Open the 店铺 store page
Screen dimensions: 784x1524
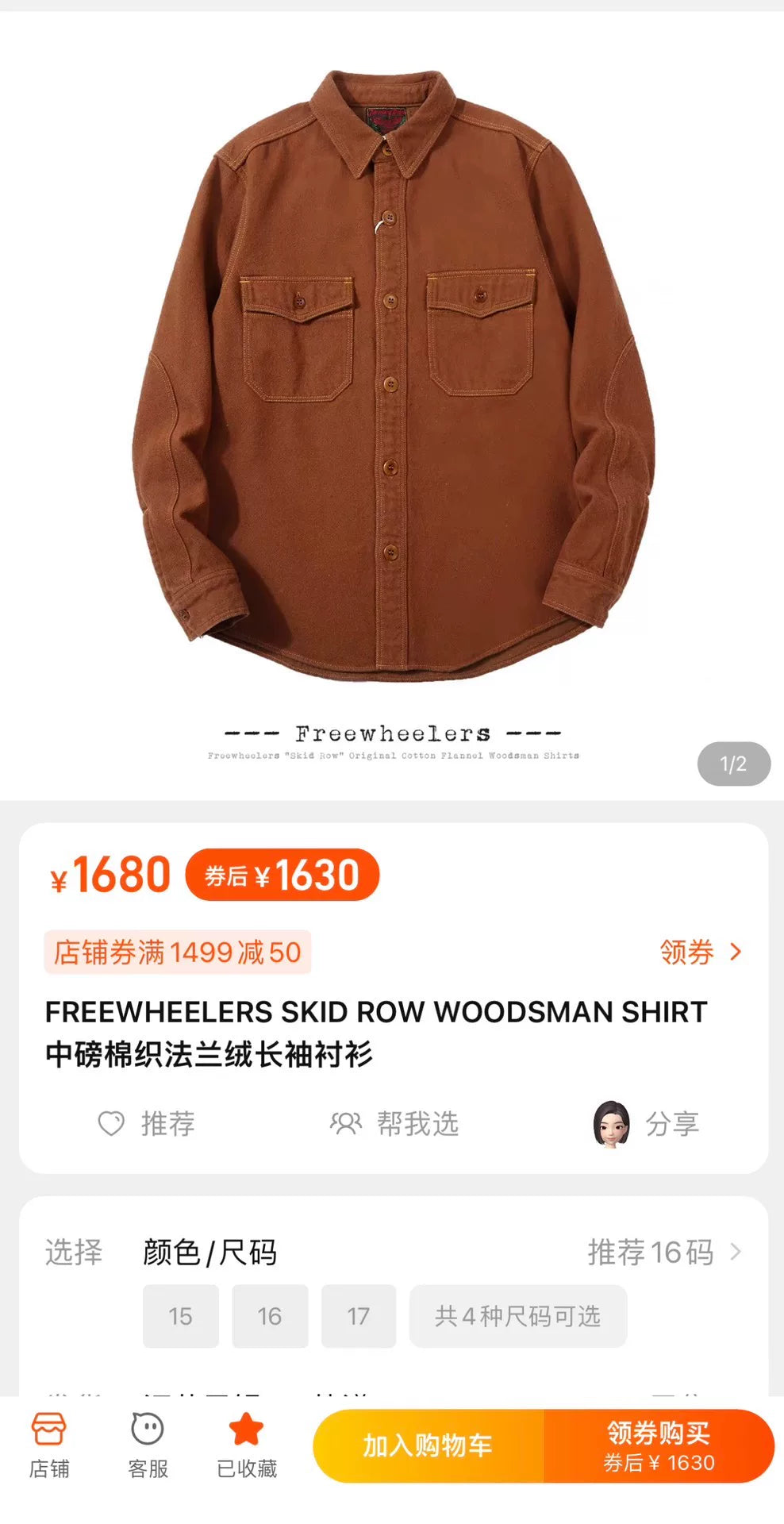coord(48,1445)
